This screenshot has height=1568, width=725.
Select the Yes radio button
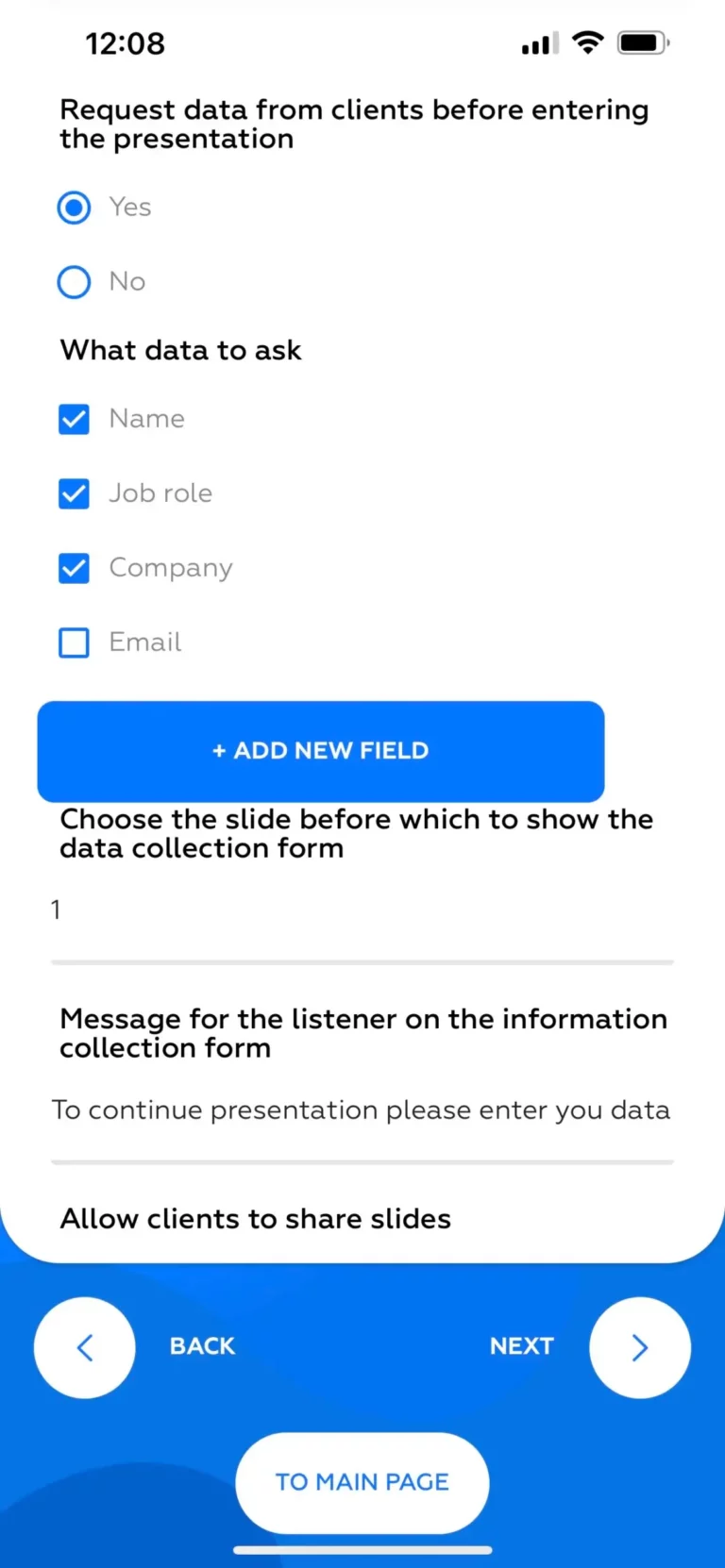pos(74,208)
